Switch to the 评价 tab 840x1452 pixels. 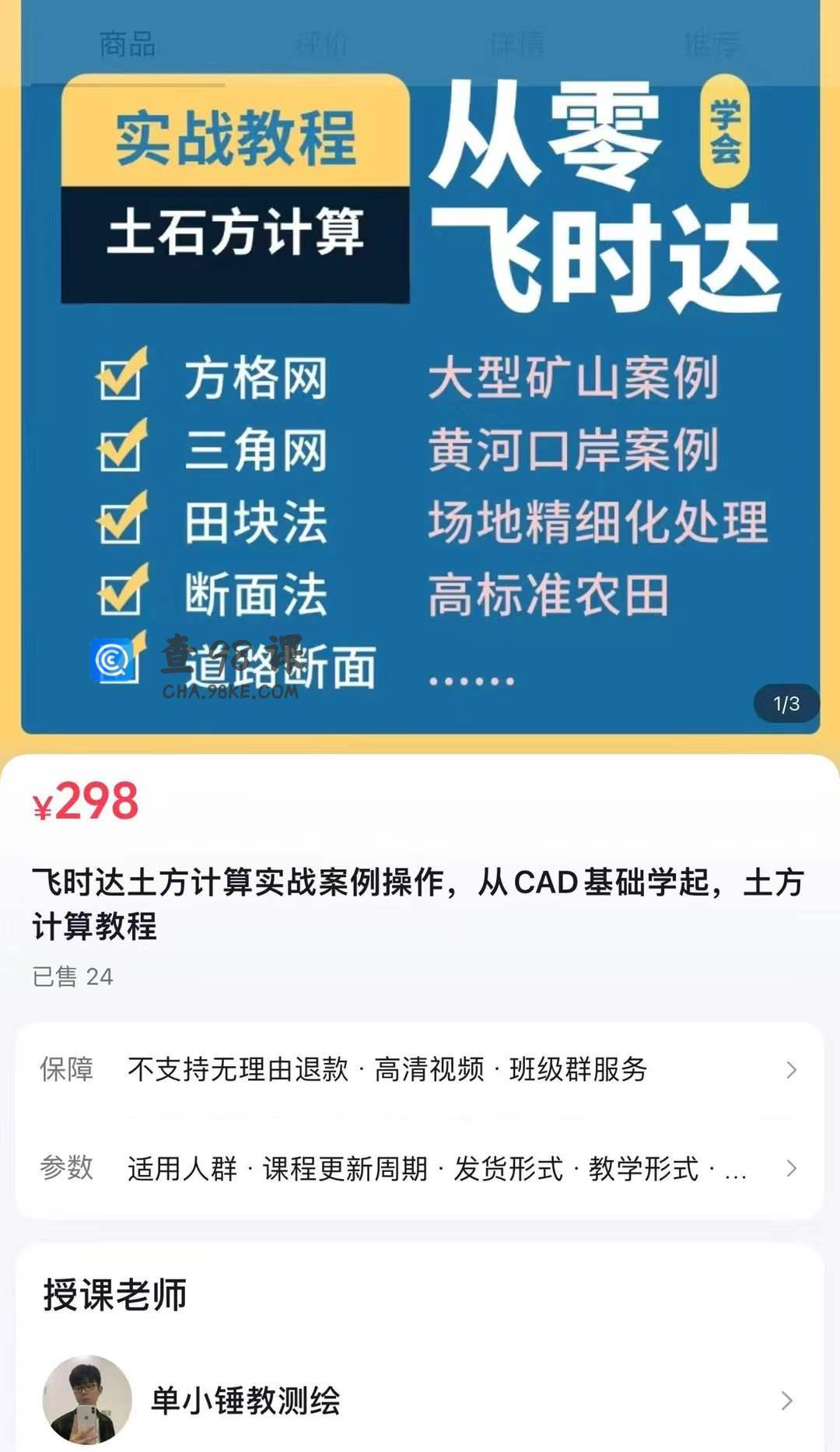[x=322, y=44]
